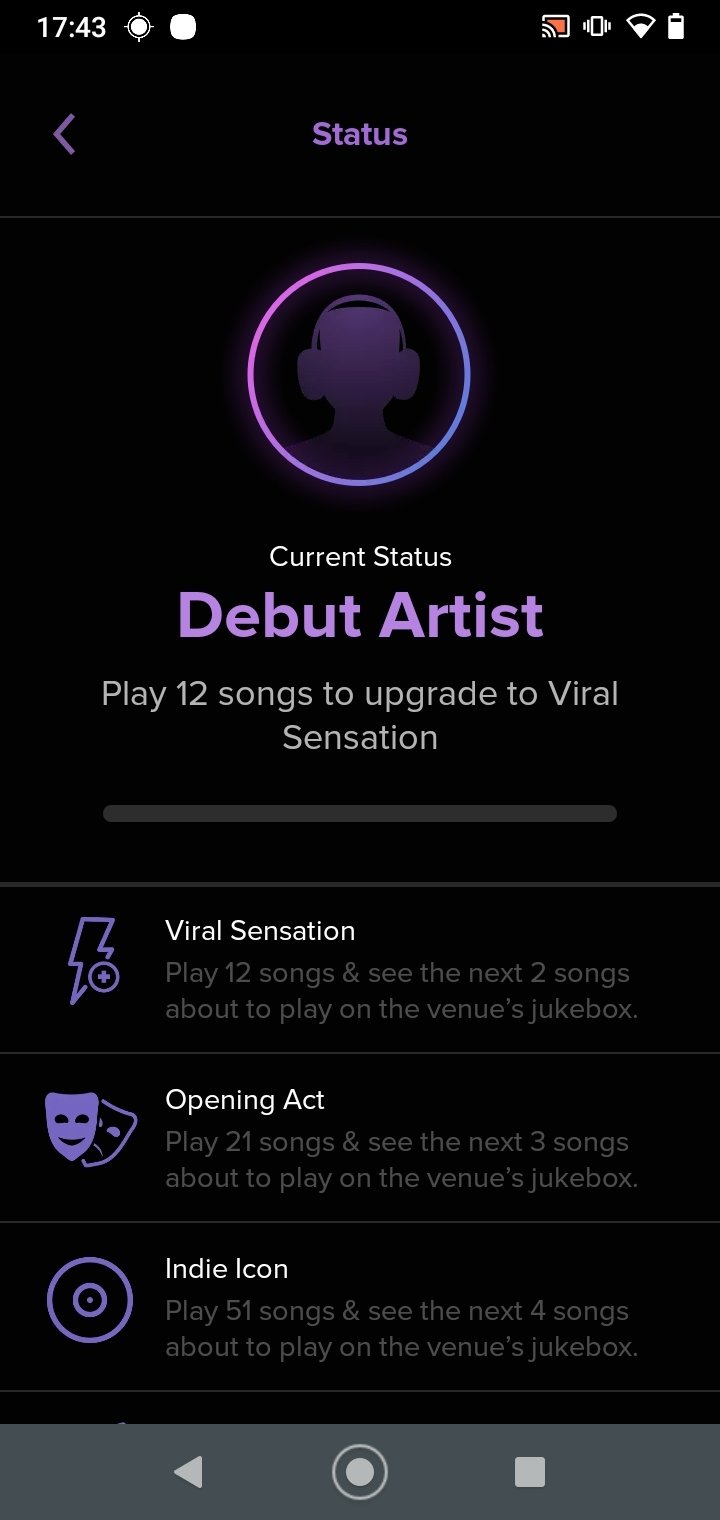The height and width of the screenshot is (1520, 720).
Task: Go back from the Status screen
Action: click(x=65, y=135)
